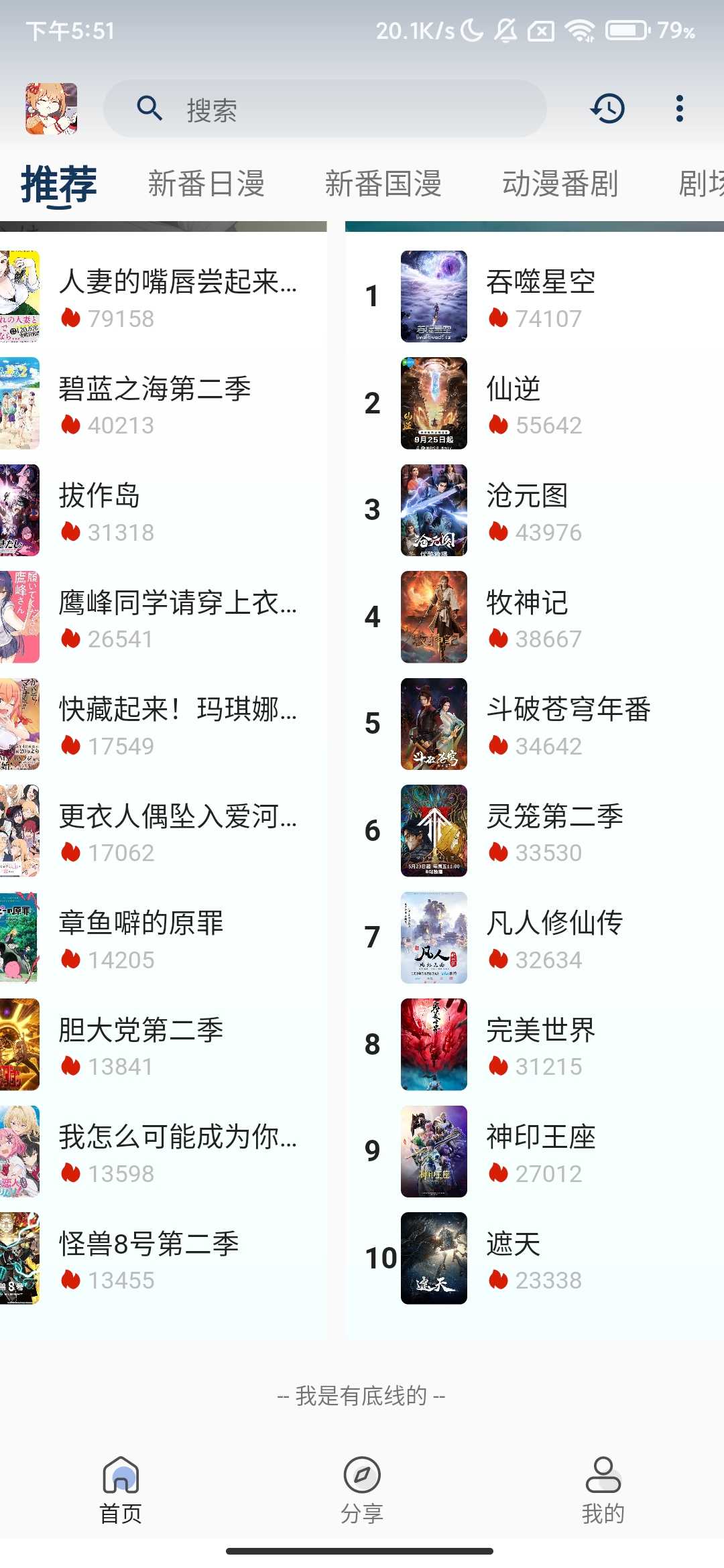Select the 动漫番剧 category
Viewport: 724px width, 1568px height.
[x=560, y=184]
